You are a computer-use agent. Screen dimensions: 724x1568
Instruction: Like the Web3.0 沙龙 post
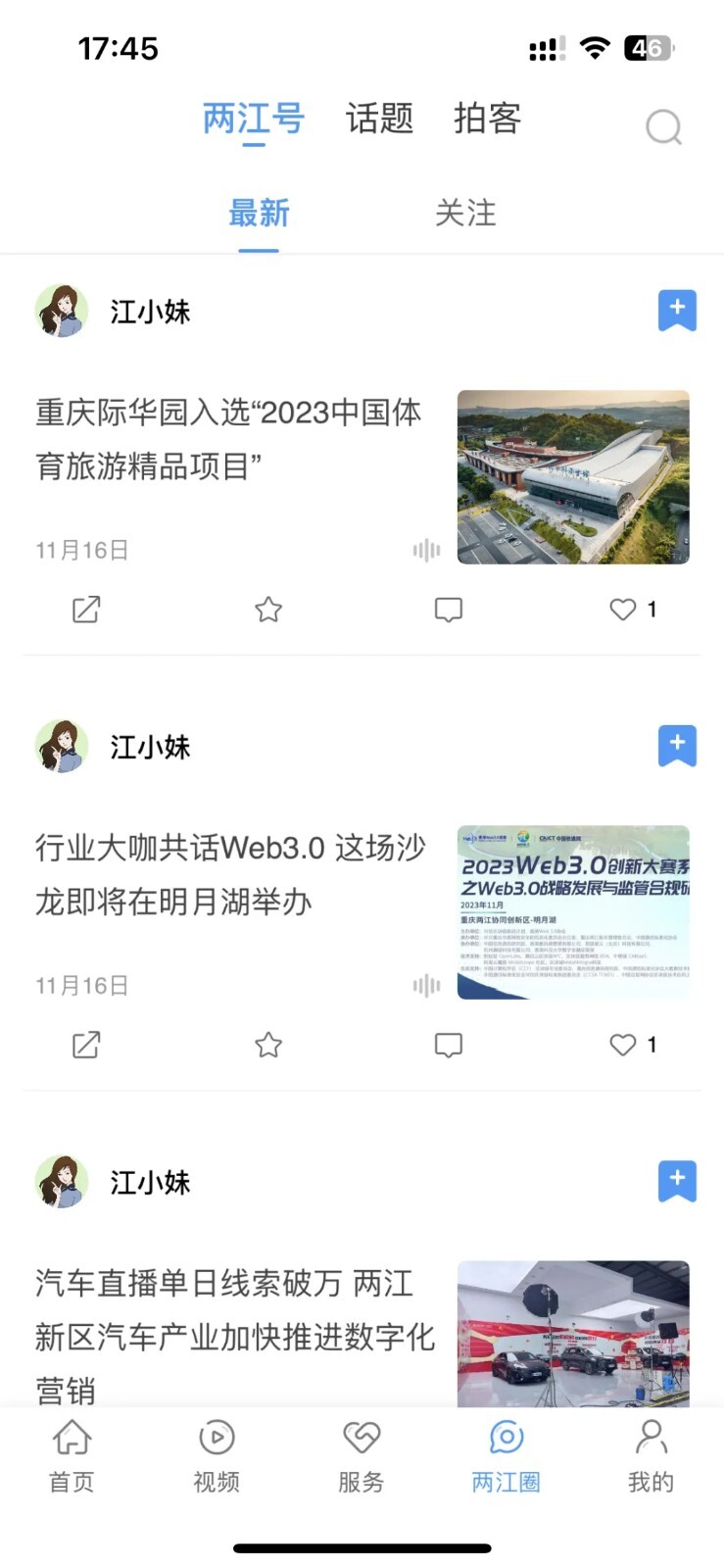tap(623, 1045)
